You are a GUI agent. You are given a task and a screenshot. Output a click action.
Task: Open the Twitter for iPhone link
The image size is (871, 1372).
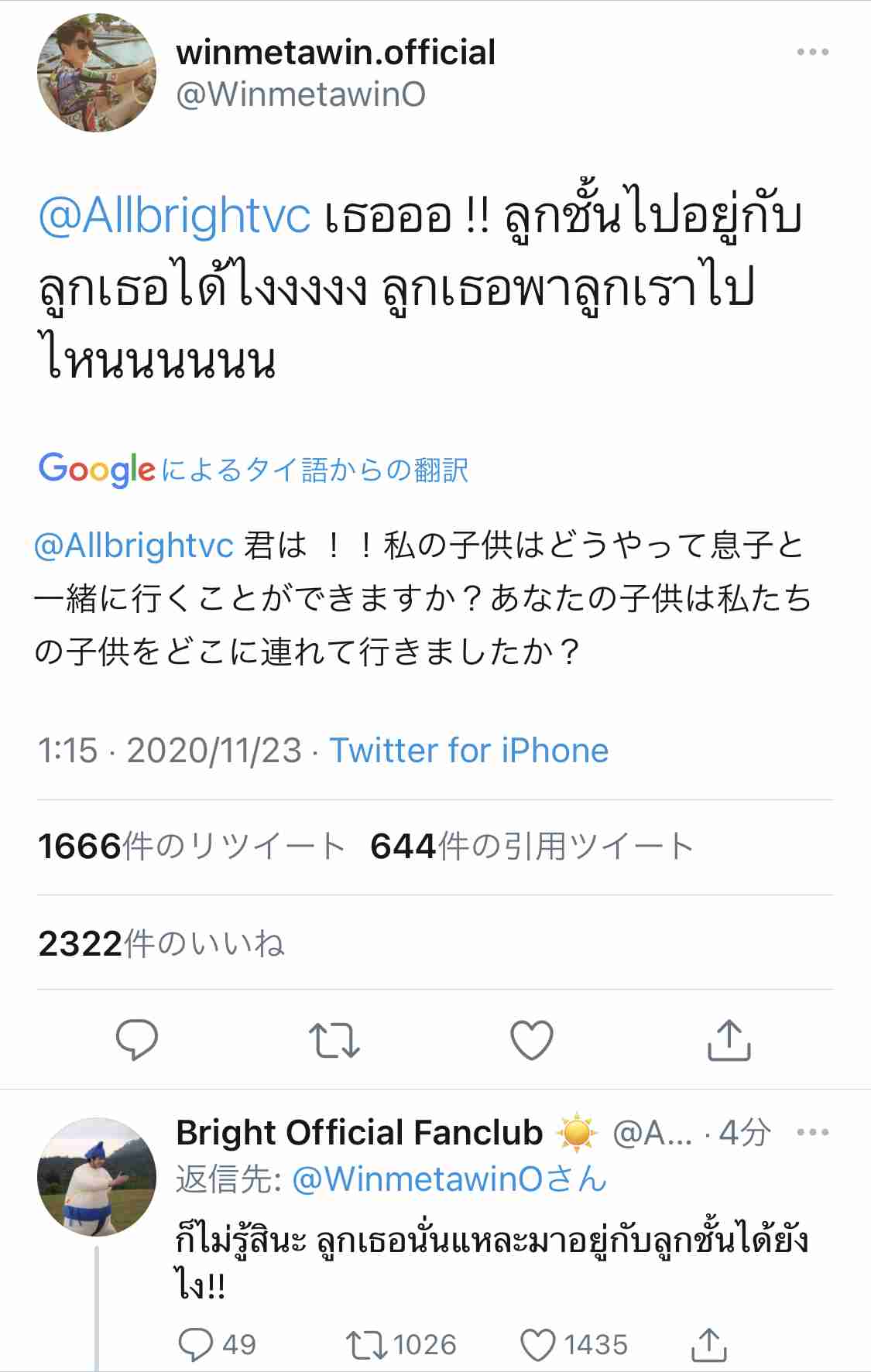[469, 751]
